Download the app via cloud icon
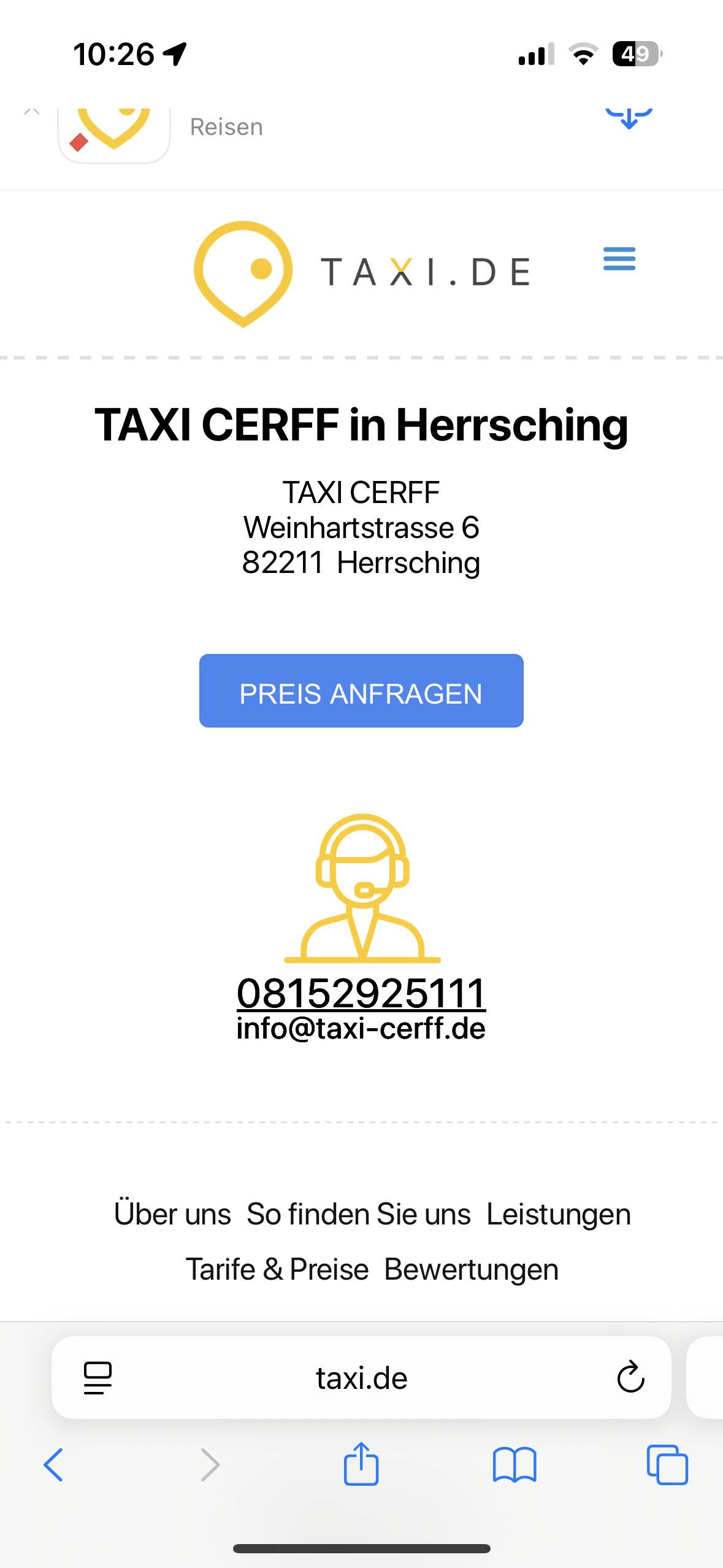Viewport: 723px width, 1568px height. 629,117
